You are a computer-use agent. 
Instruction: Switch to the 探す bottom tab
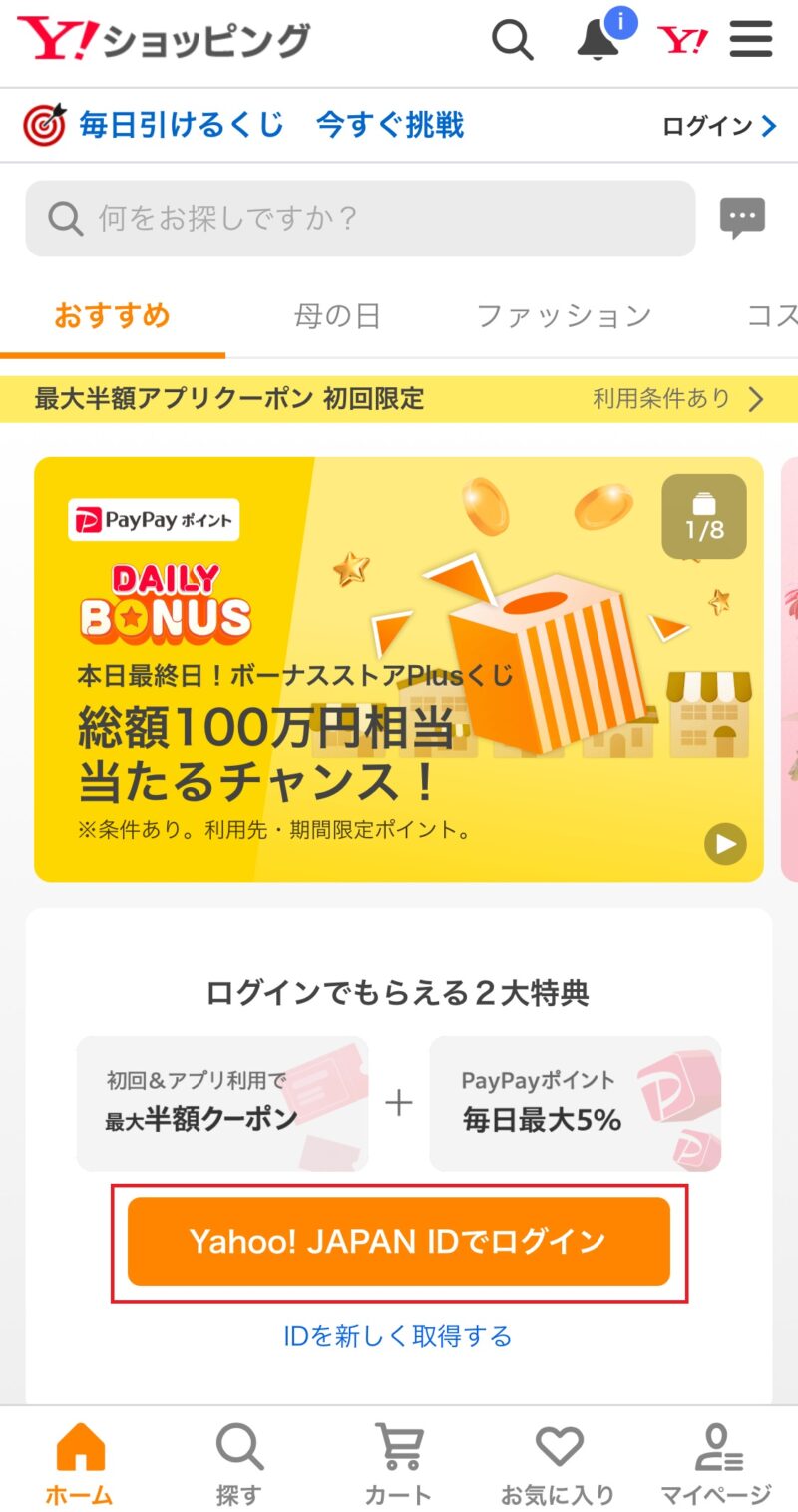[239, 1463]
